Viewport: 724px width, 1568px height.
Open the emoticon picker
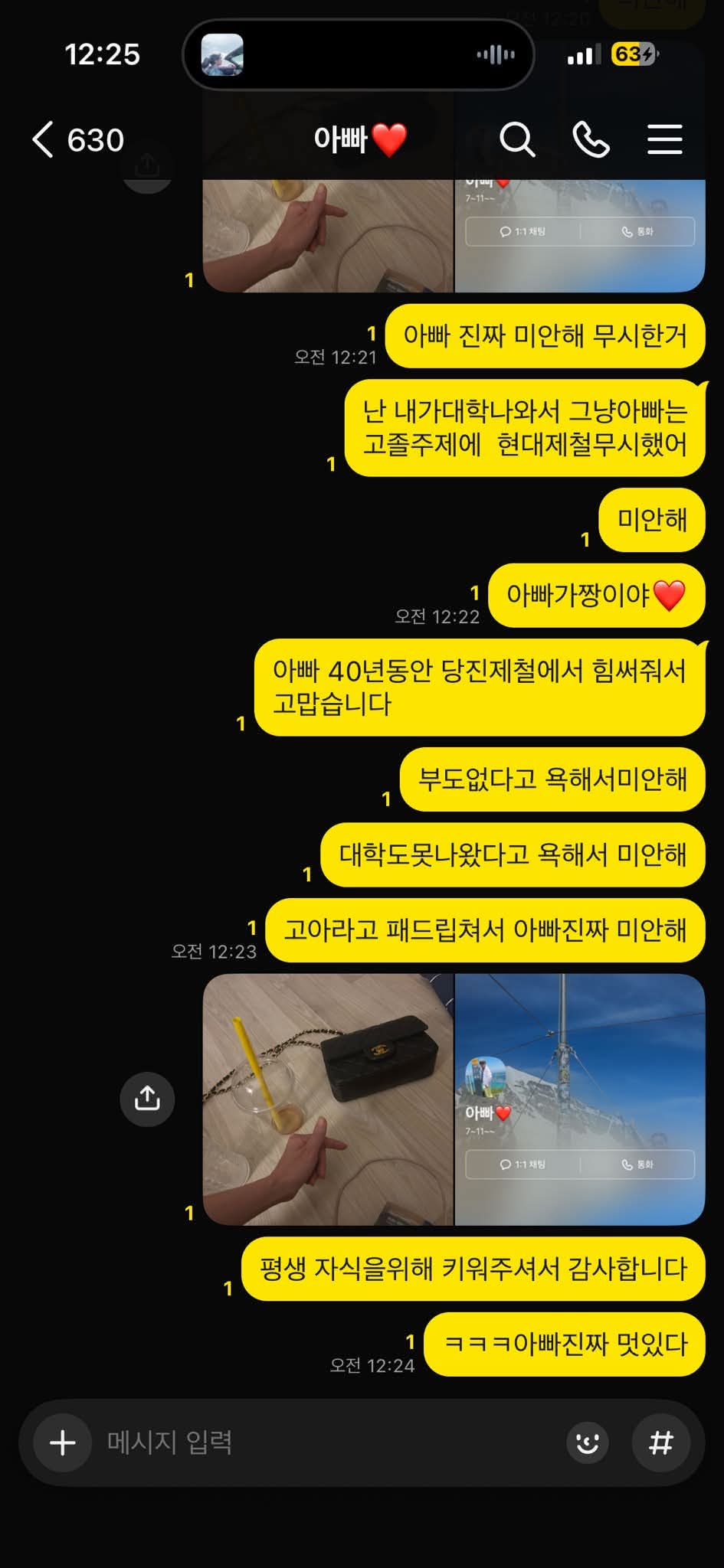pos(588,1443)
